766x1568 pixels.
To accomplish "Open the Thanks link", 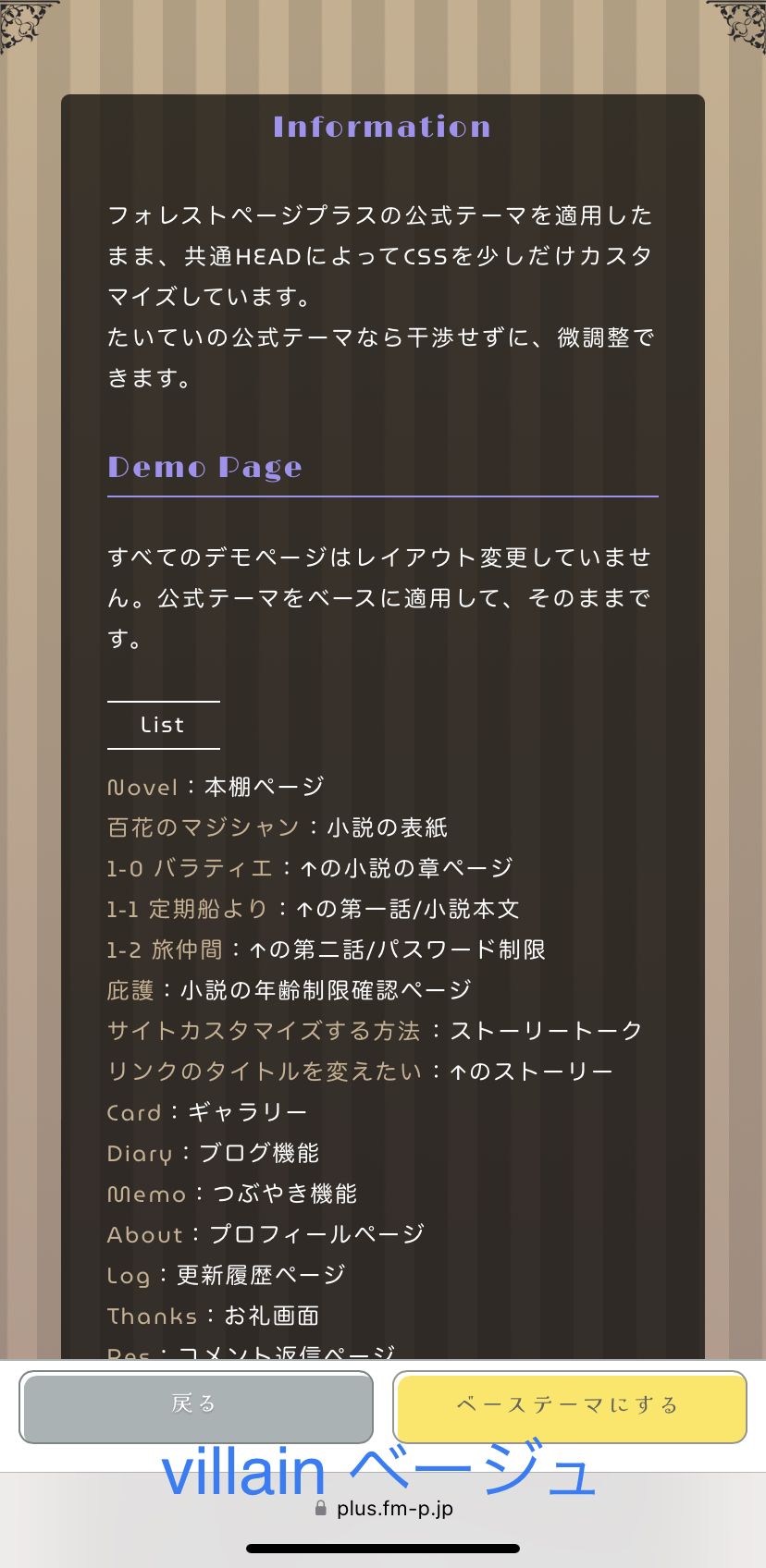I will pos(153,1316).
